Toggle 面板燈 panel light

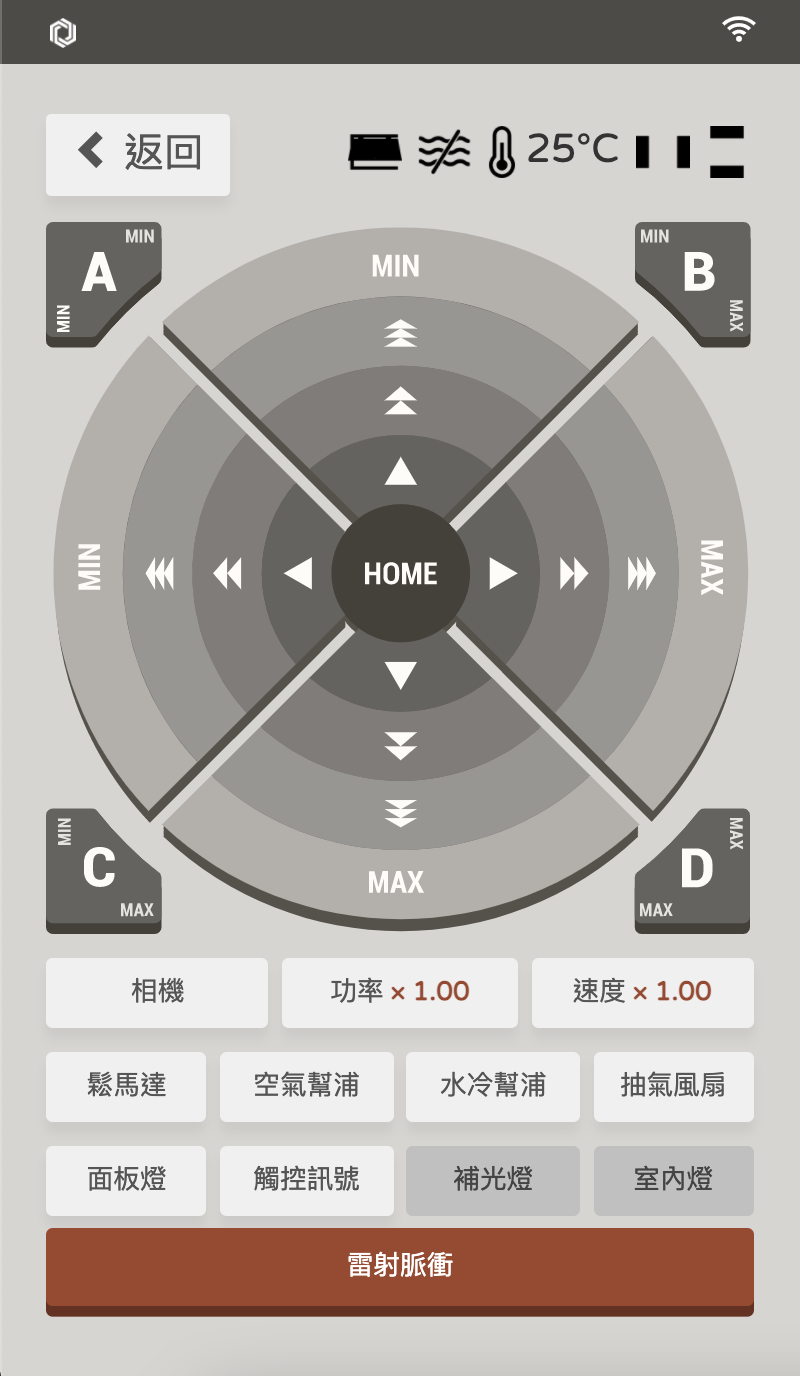click(x=126, y=1180)
